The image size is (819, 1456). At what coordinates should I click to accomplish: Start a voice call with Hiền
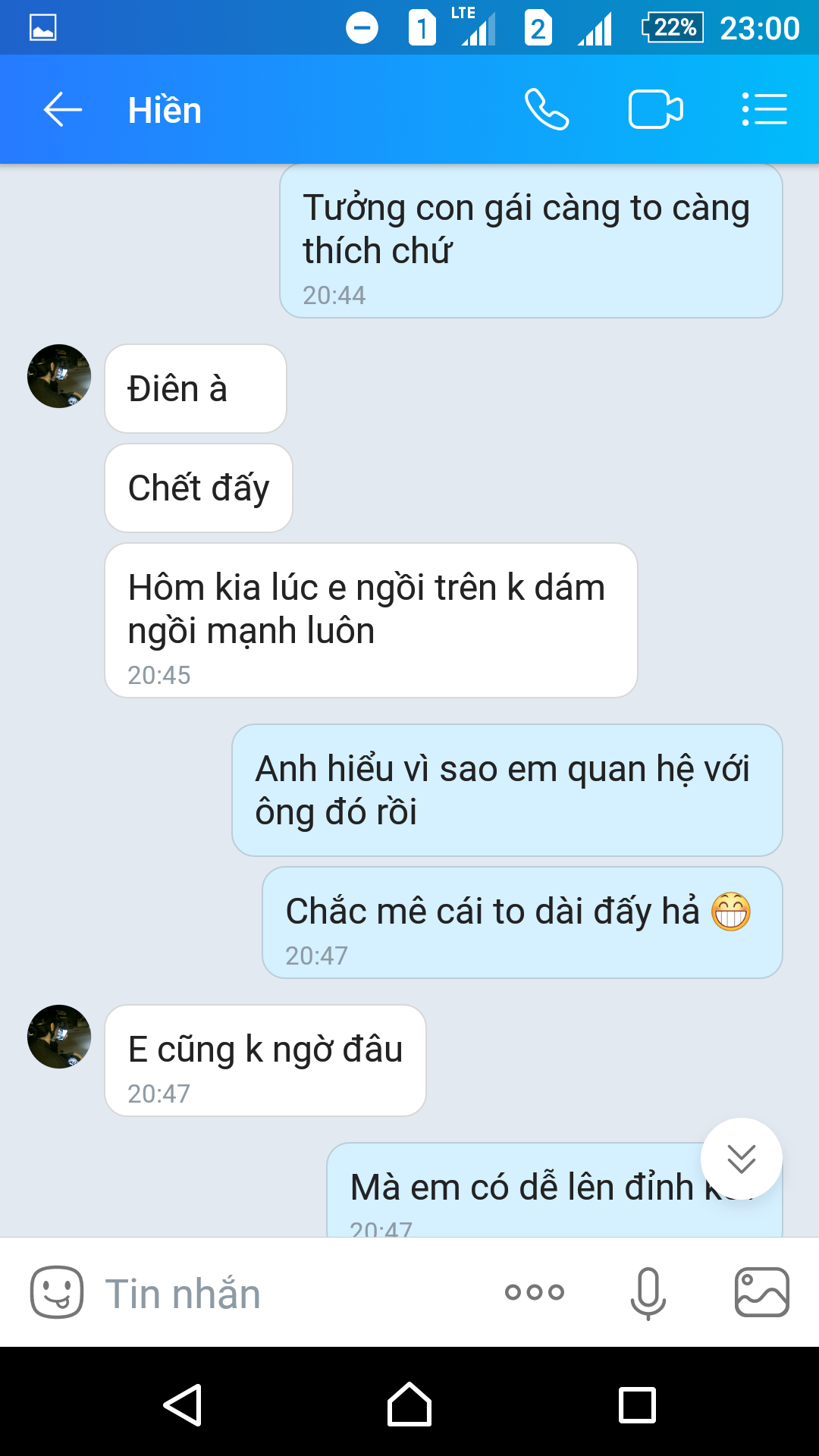(x=546, y=110)
